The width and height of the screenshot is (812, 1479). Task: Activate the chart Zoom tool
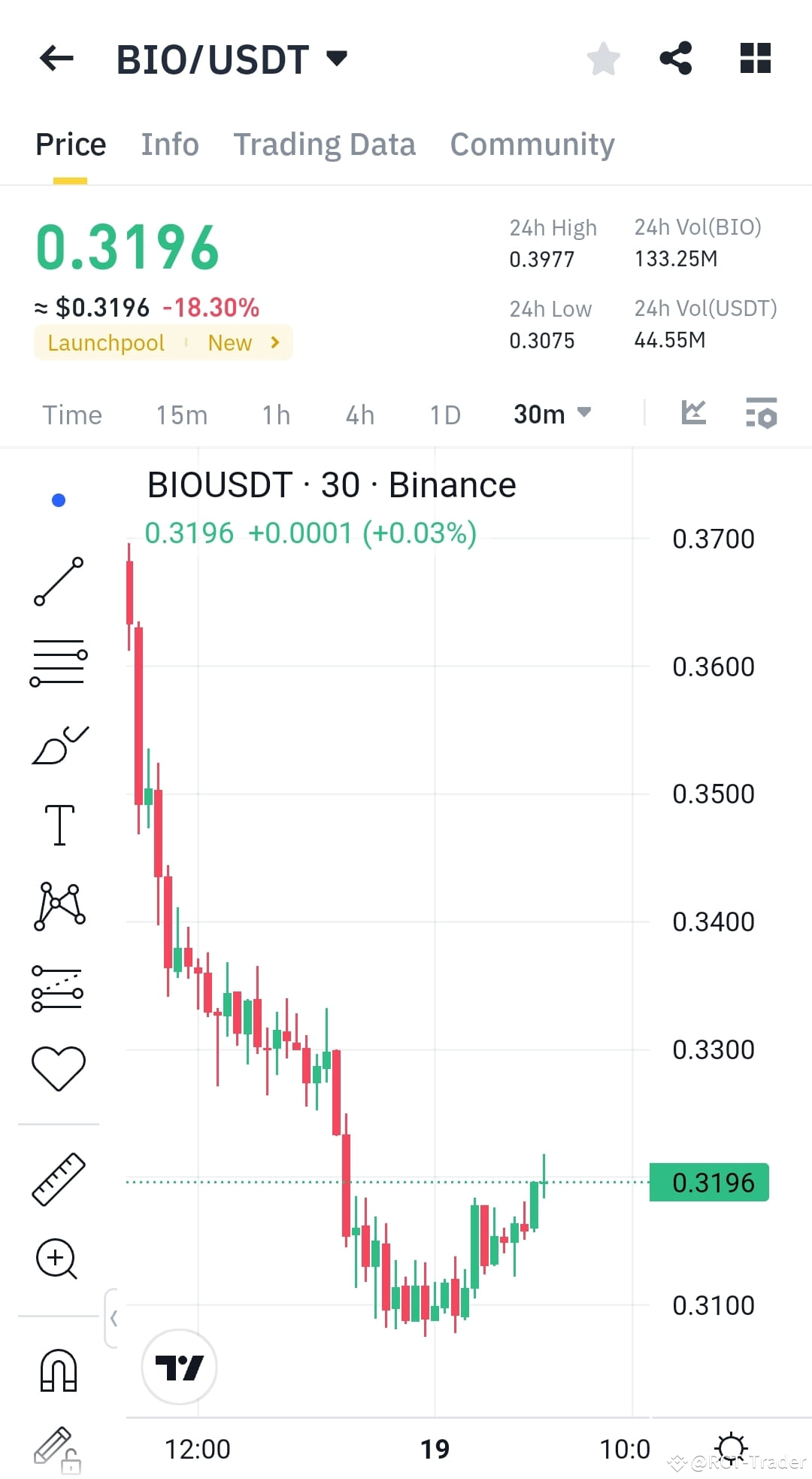tap(59, 1260)
